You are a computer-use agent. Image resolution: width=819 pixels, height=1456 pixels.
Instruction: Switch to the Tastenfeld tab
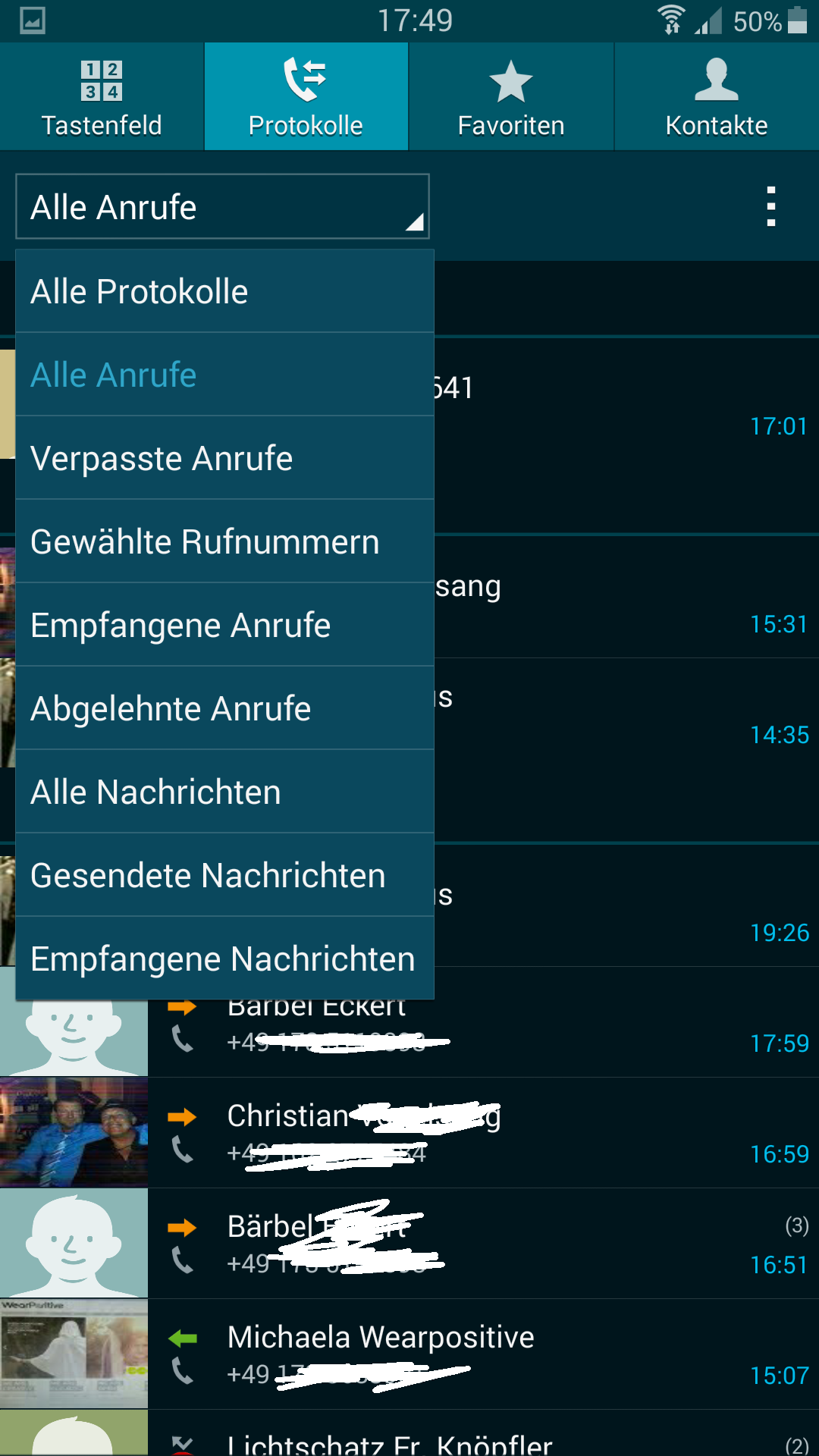click(102, 96)
